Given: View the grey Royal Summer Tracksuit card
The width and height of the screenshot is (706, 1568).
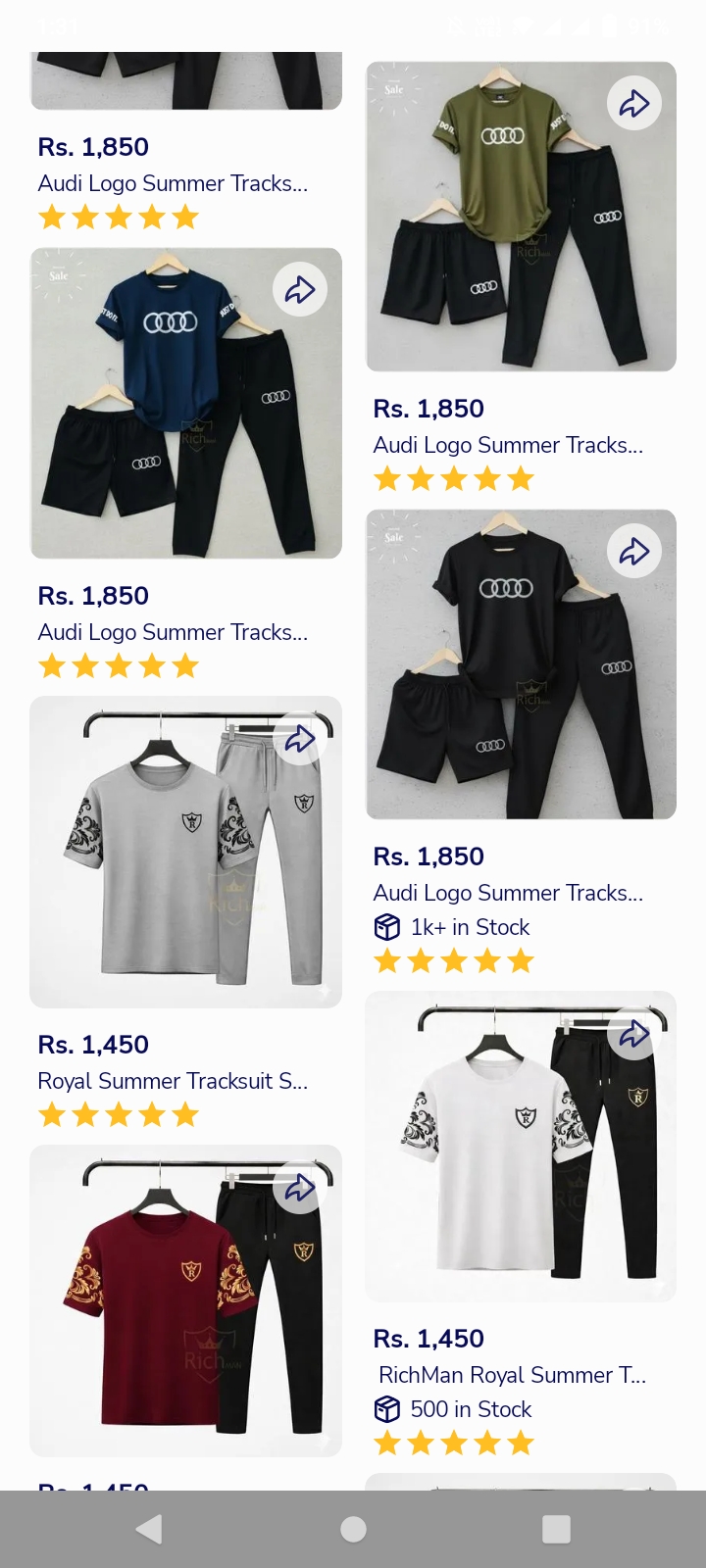Looking at the screenshot, I should 186,852.
